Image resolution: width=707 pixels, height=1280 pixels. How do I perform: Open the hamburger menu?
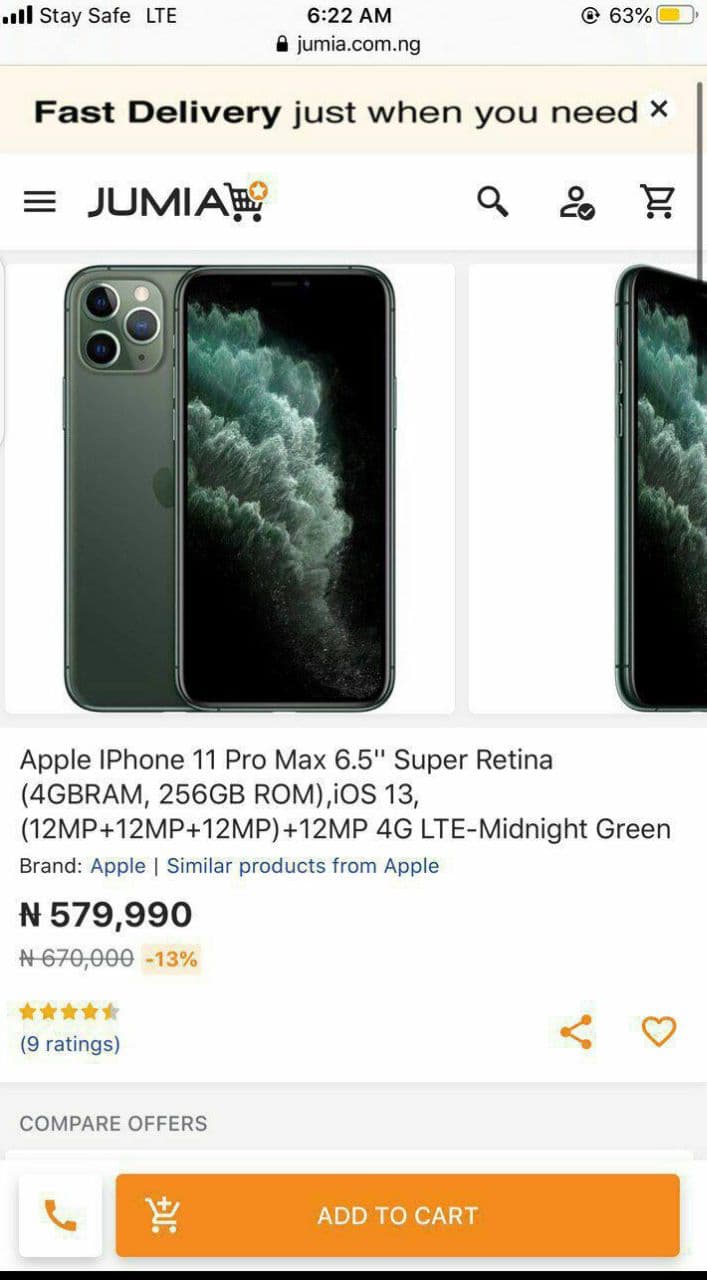(40, 202)
